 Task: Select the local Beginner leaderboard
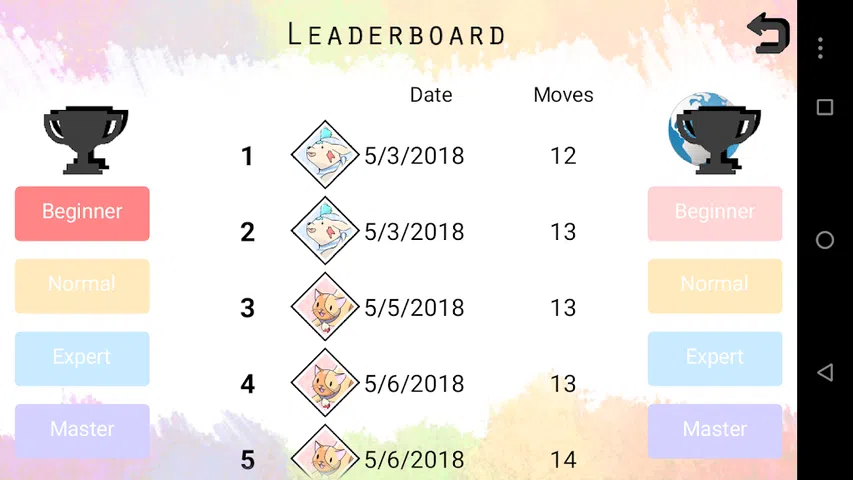[82, 213]
